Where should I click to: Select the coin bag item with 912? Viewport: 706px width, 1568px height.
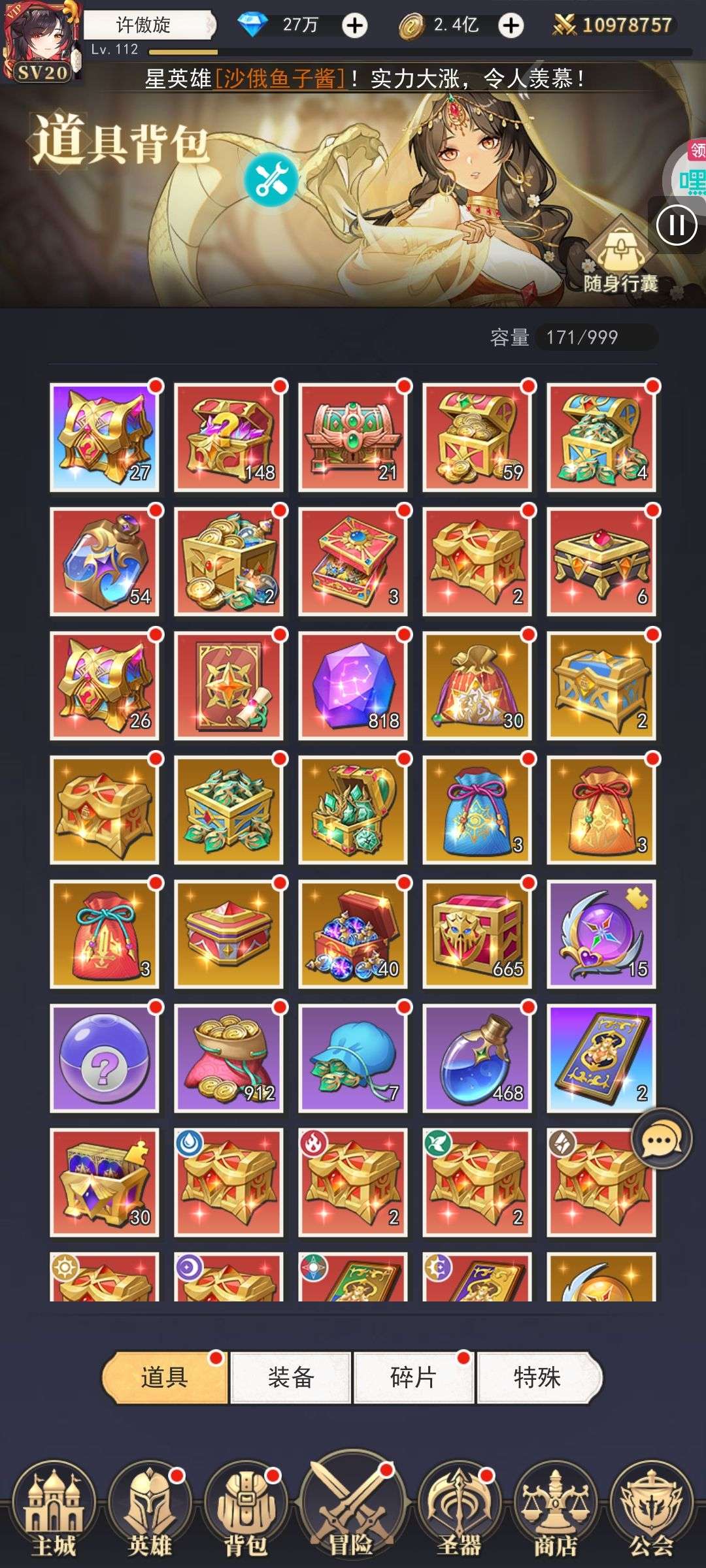[229, 1058]
